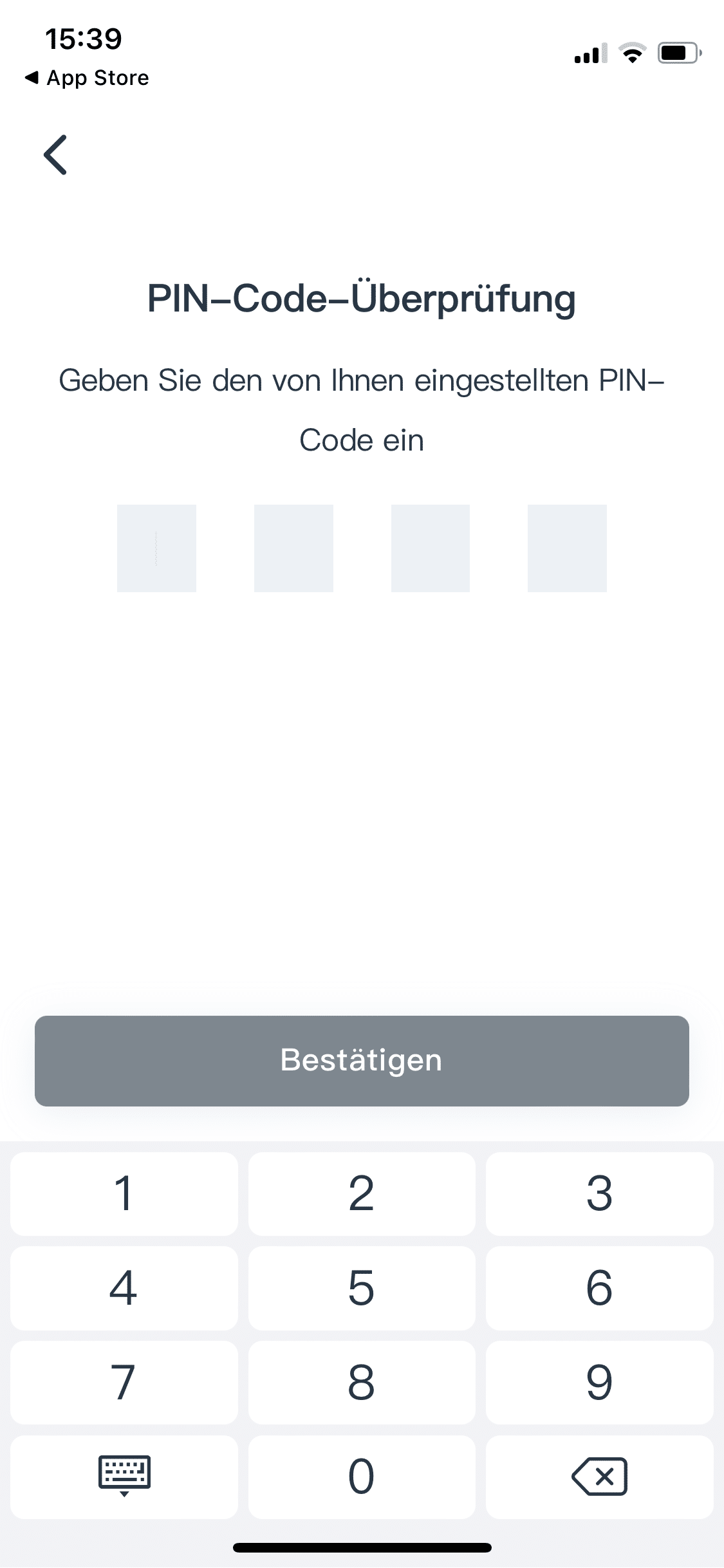Viewport: 724px width, 1568px height.
Task: Enter digit 7 on the keypad
Action: 124,1382
